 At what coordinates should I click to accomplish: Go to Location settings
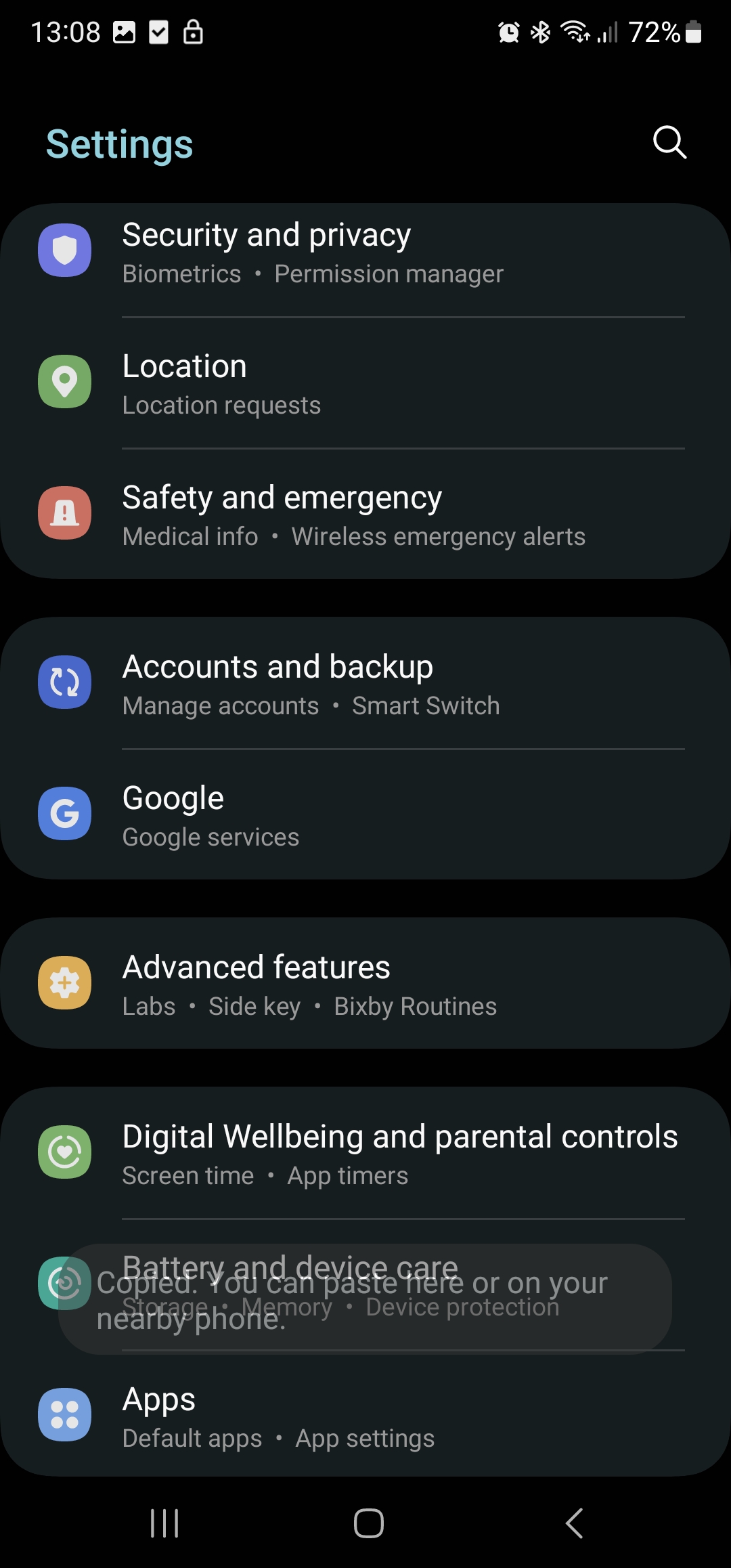click(x=365, y=383)
